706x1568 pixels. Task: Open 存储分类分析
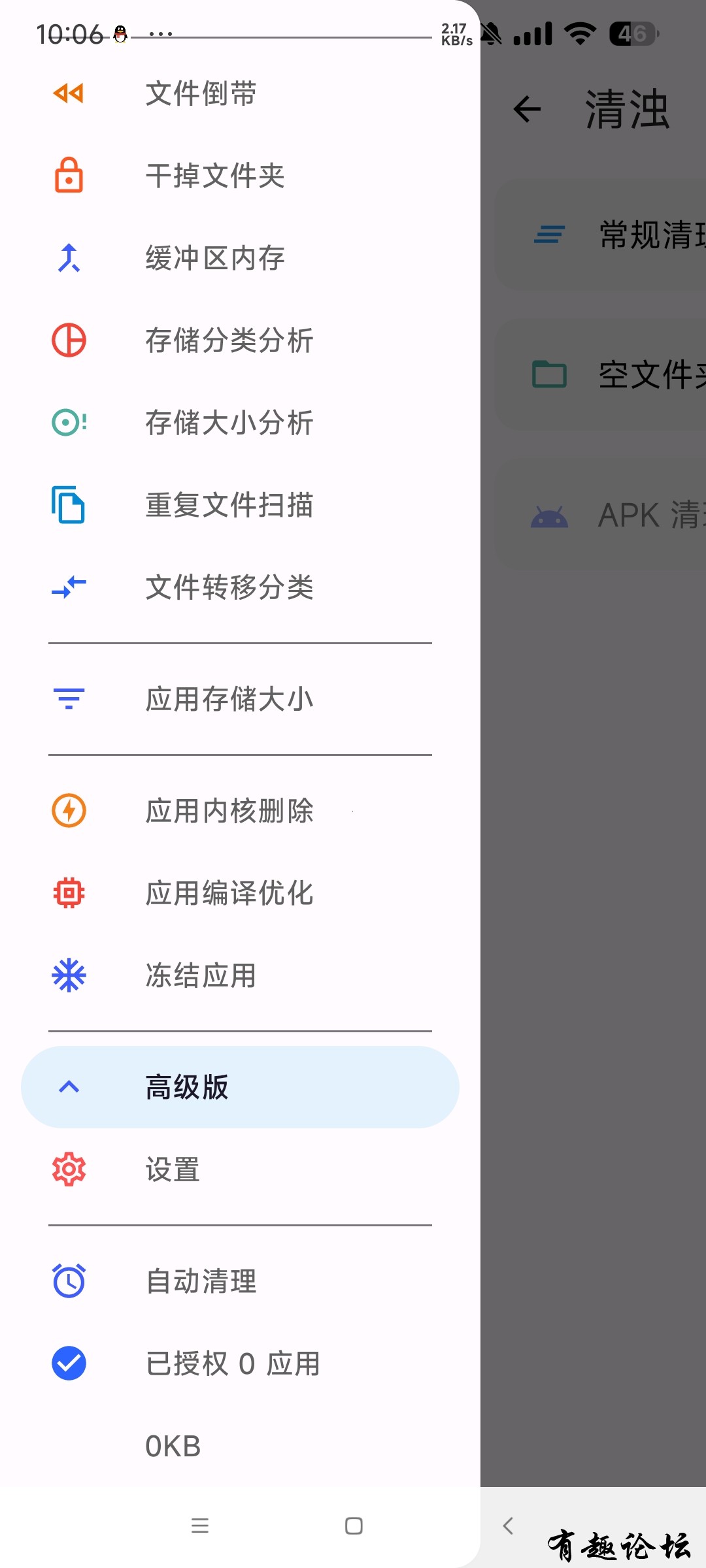click(x=229, y=340)
